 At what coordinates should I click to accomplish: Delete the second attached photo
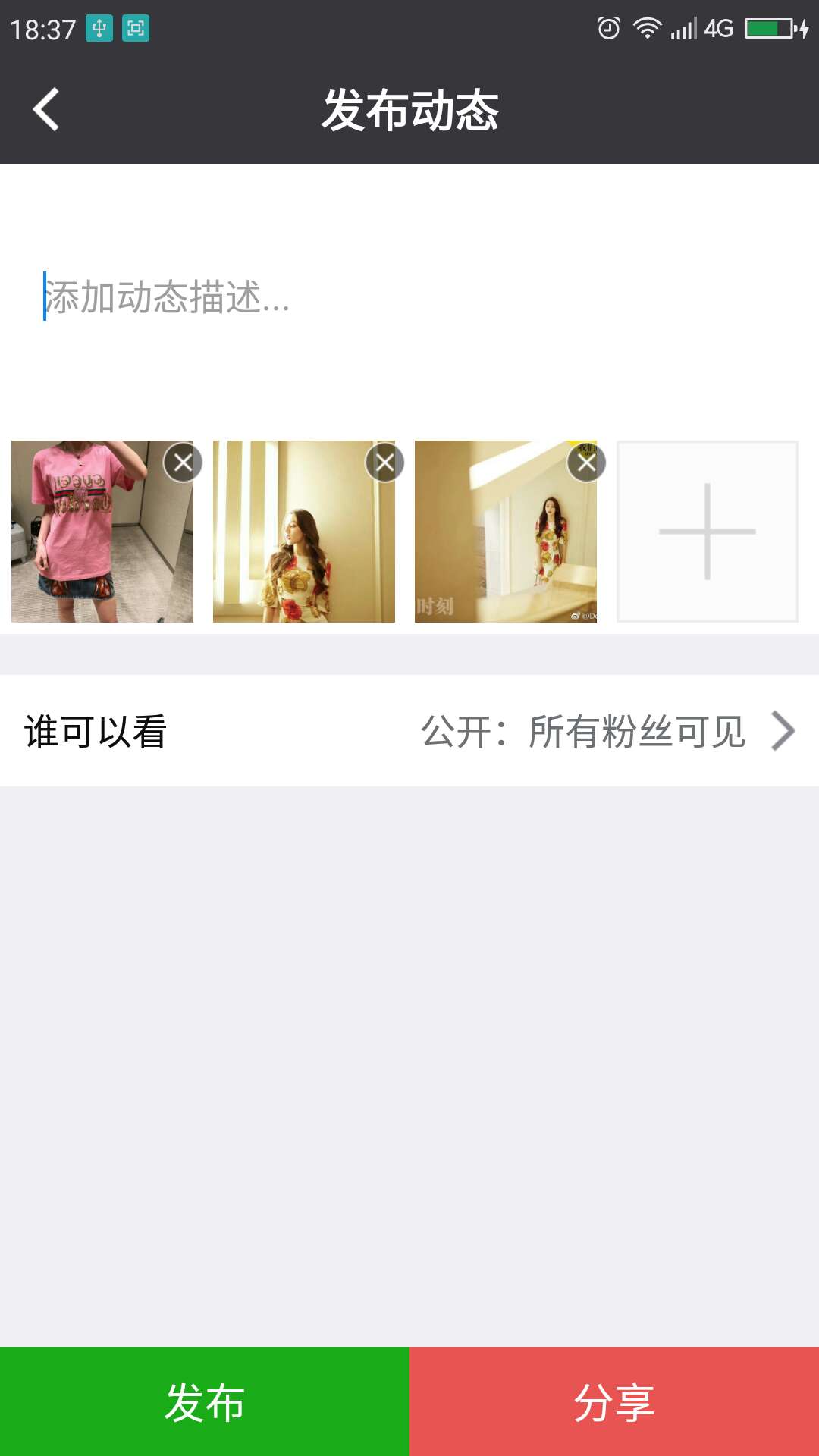pos(385,463)
